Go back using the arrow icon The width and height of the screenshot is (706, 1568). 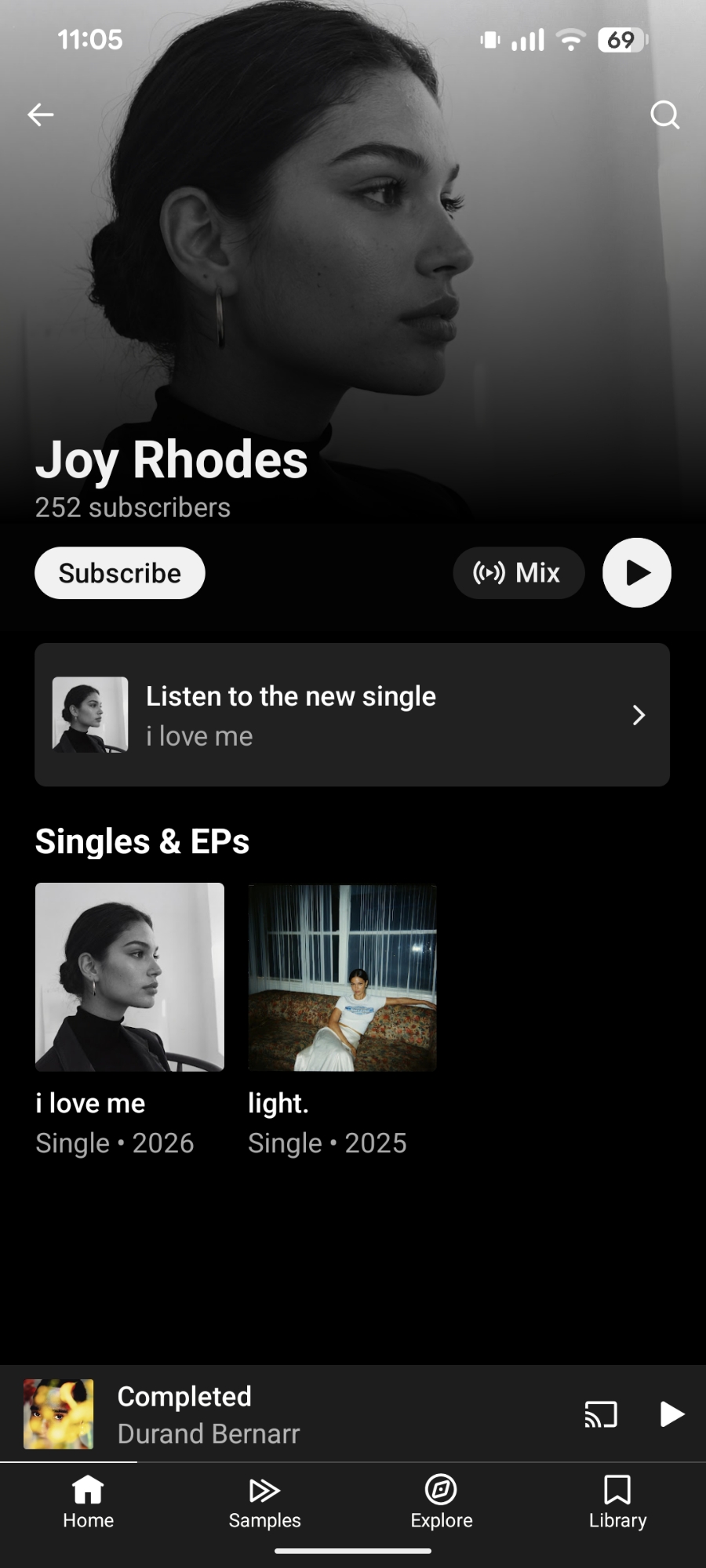pos(41,115)
